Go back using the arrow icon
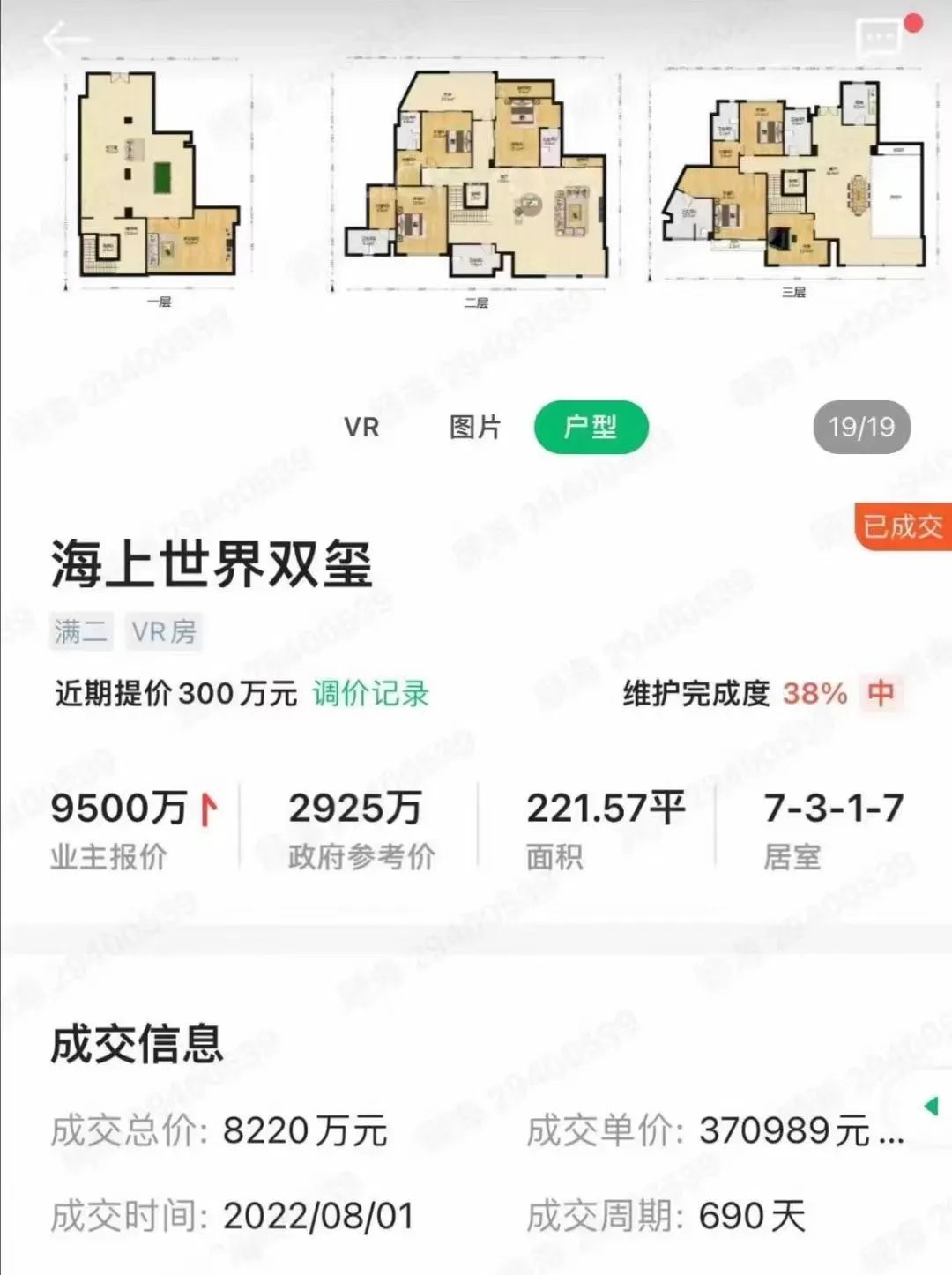 coord(63,41)
